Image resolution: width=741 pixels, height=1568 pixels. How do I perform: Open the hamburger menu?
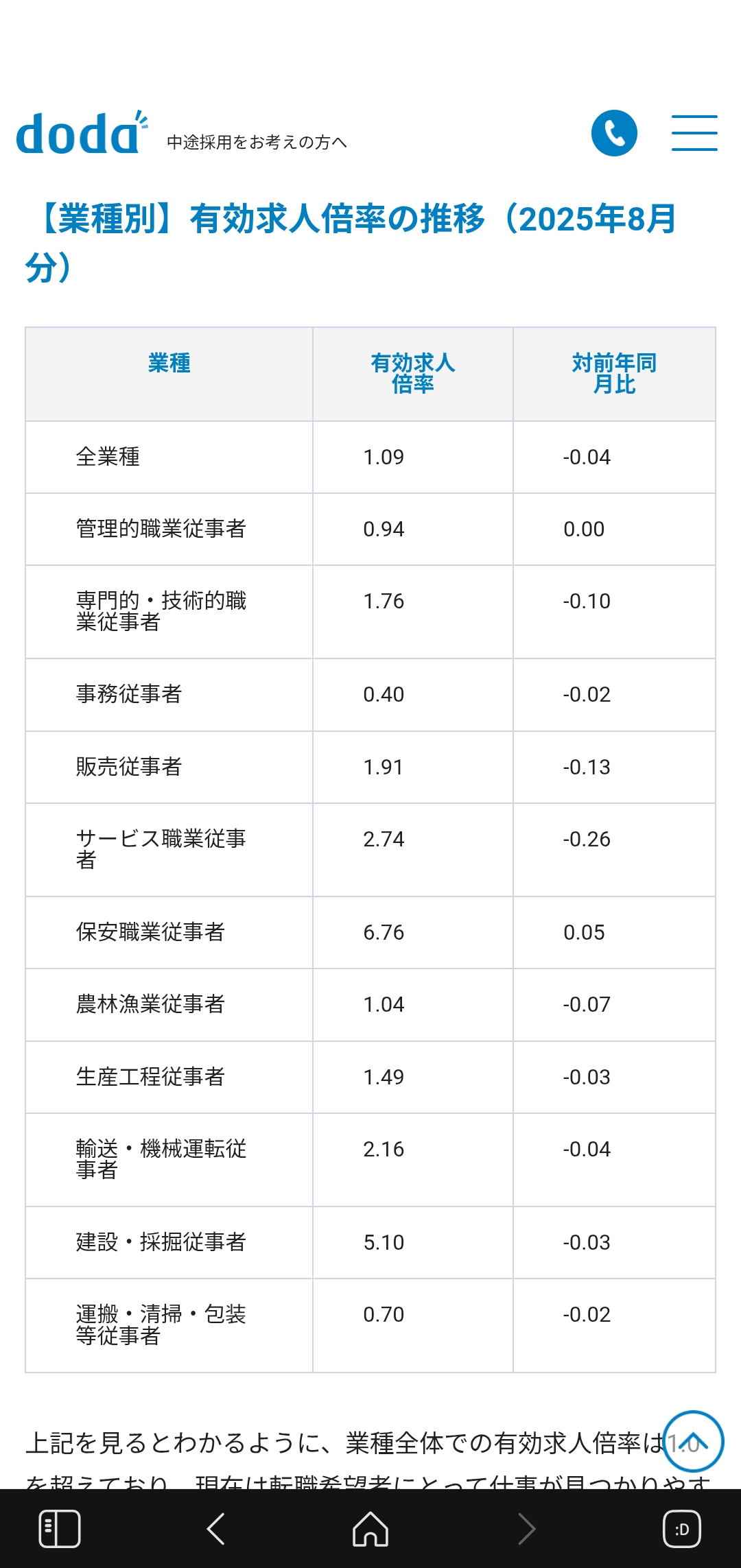click(694, 133)
